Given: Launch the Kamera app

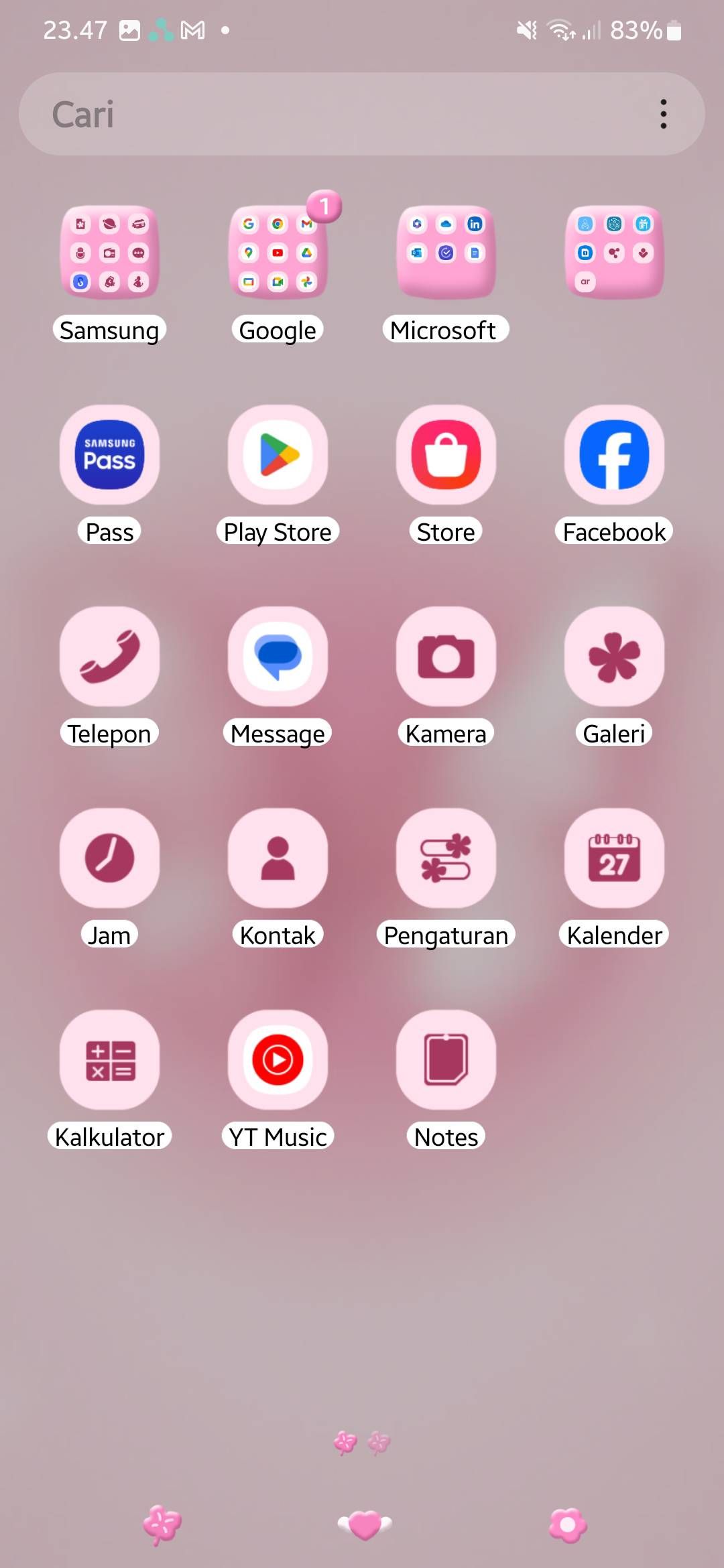Looking at the screenshot, I should (446, 657).
